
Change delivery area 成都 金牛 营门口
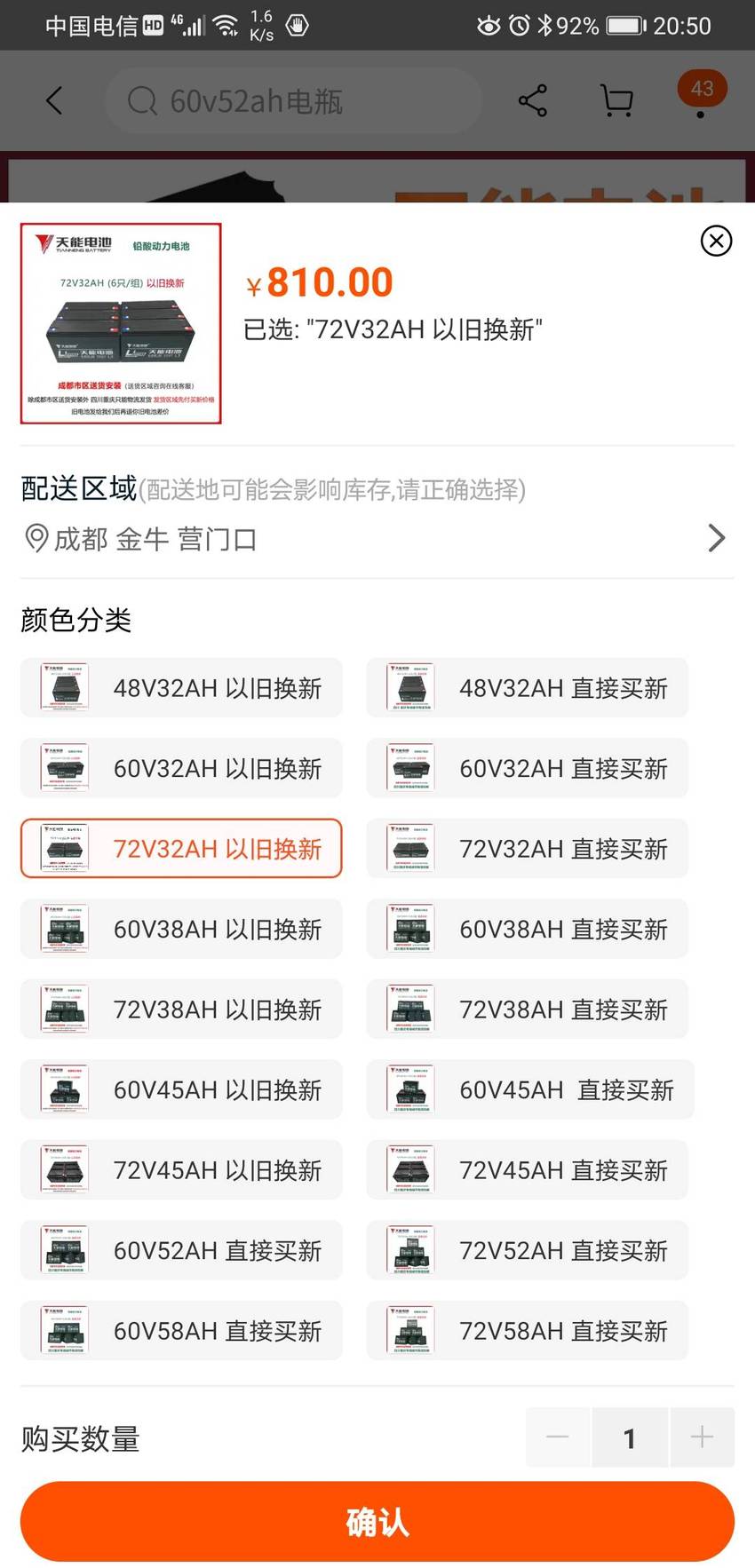[377, 538]
